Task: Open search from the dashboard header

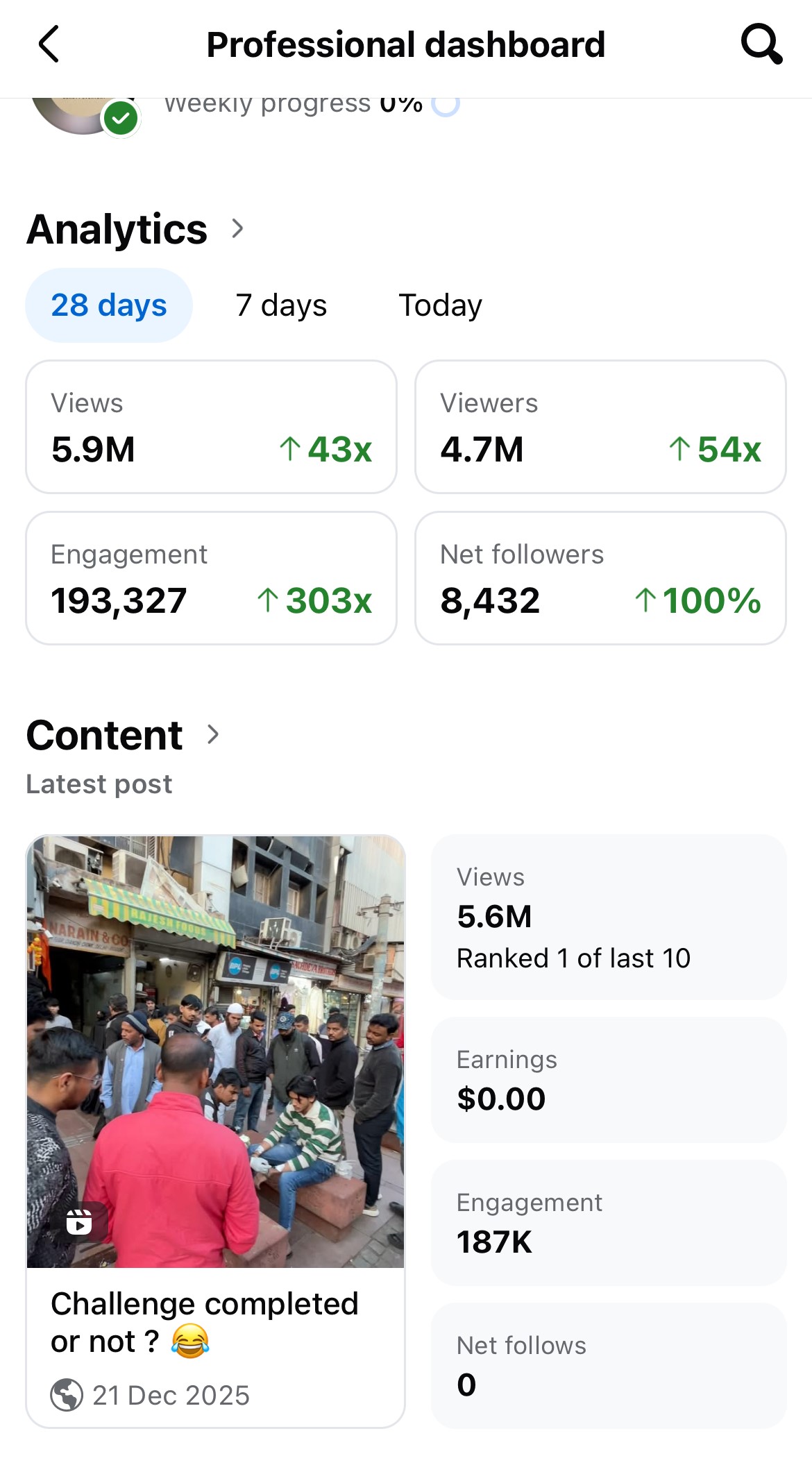Action: [761, 43]
